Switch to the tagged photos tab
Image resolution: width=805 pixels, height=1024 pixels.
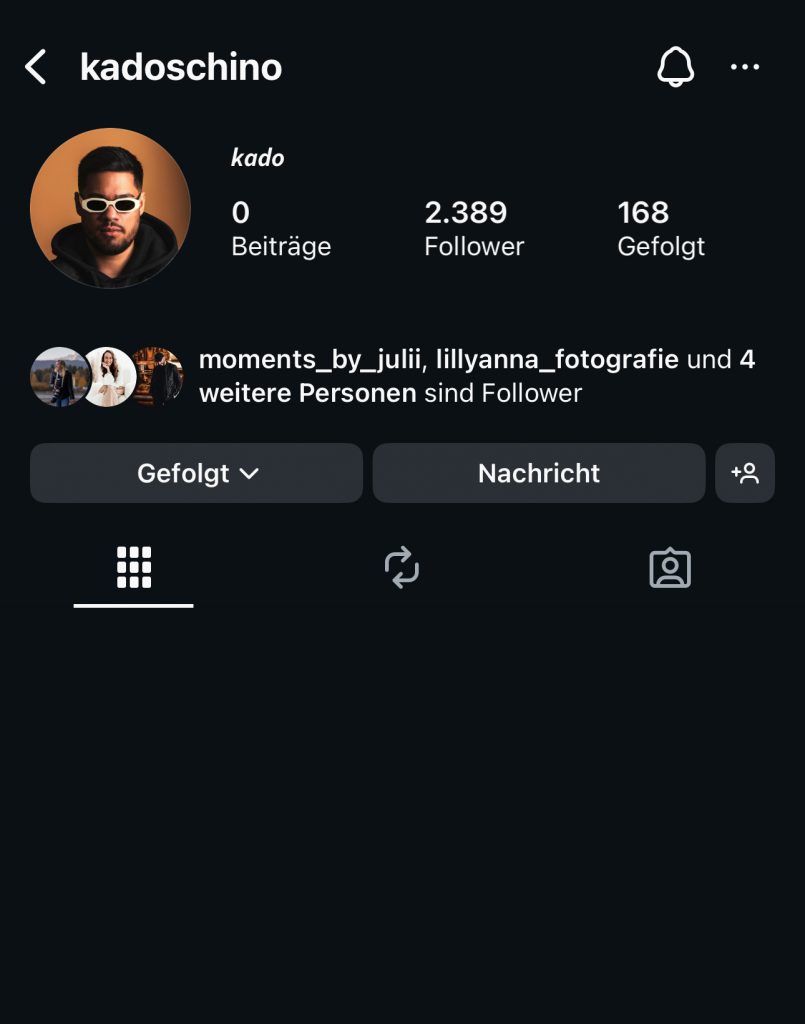click(670, 568)
